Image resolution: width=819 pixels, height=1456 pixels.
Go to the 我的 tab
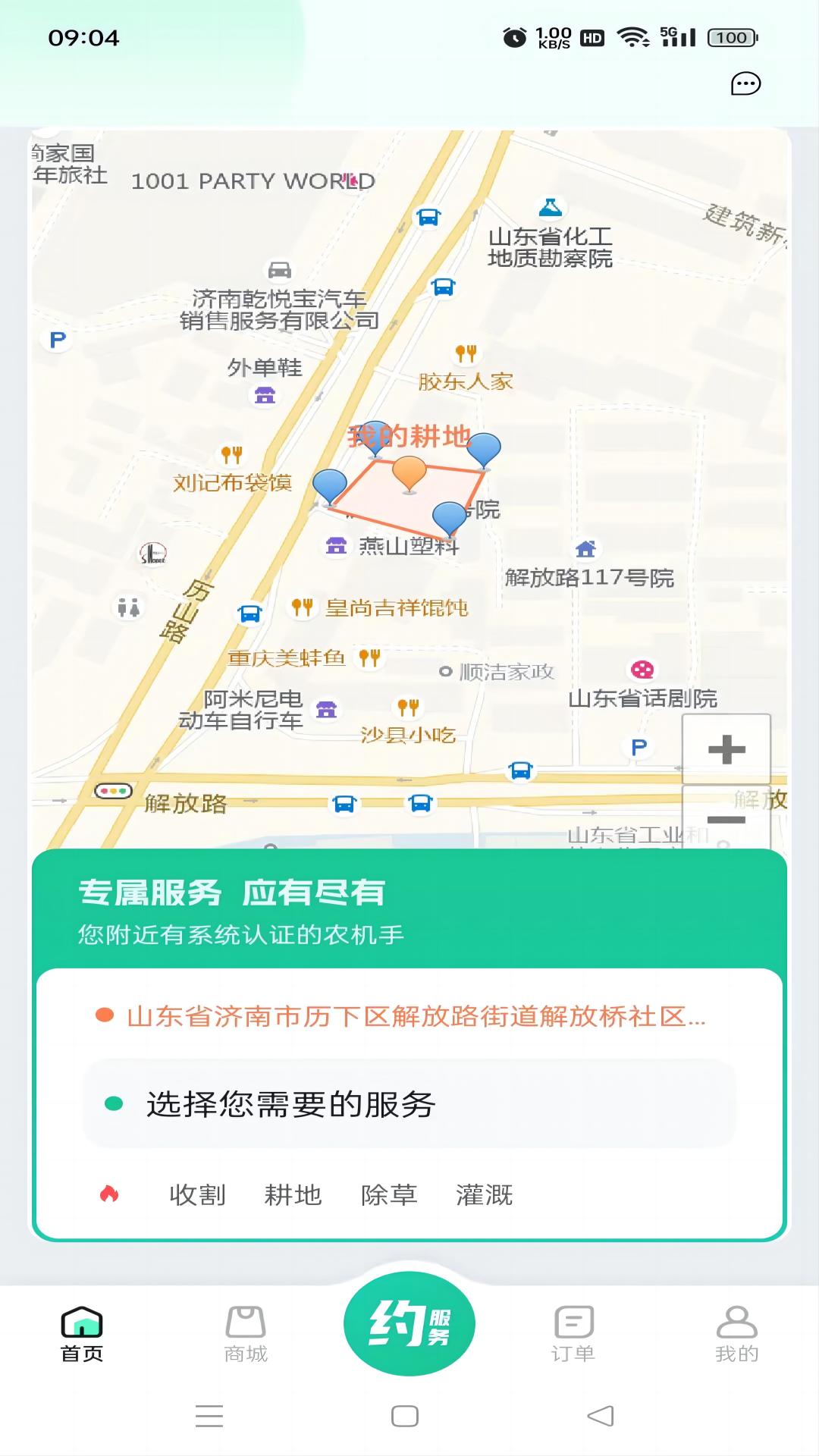click(x=736, y=1335)
